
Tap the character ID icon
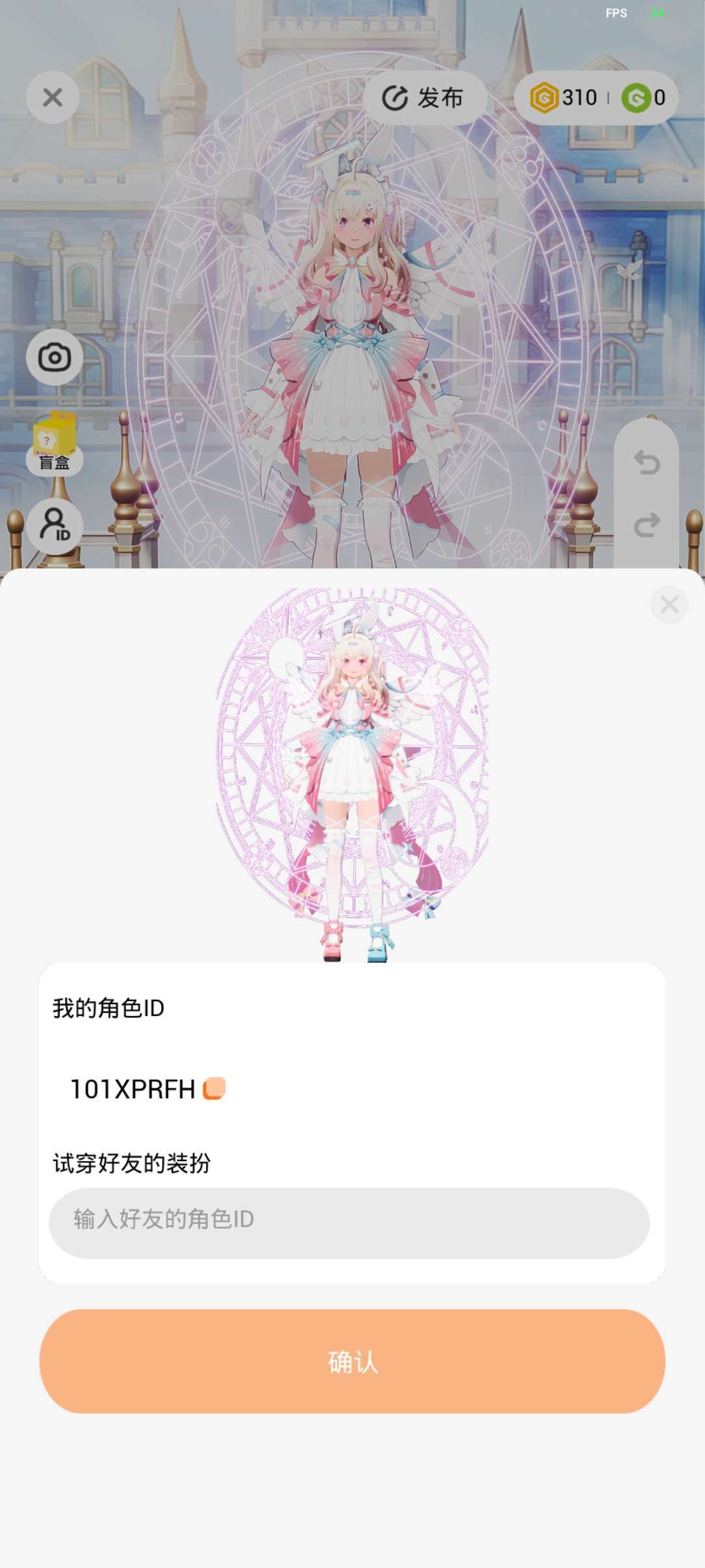(x=55, y=526)
